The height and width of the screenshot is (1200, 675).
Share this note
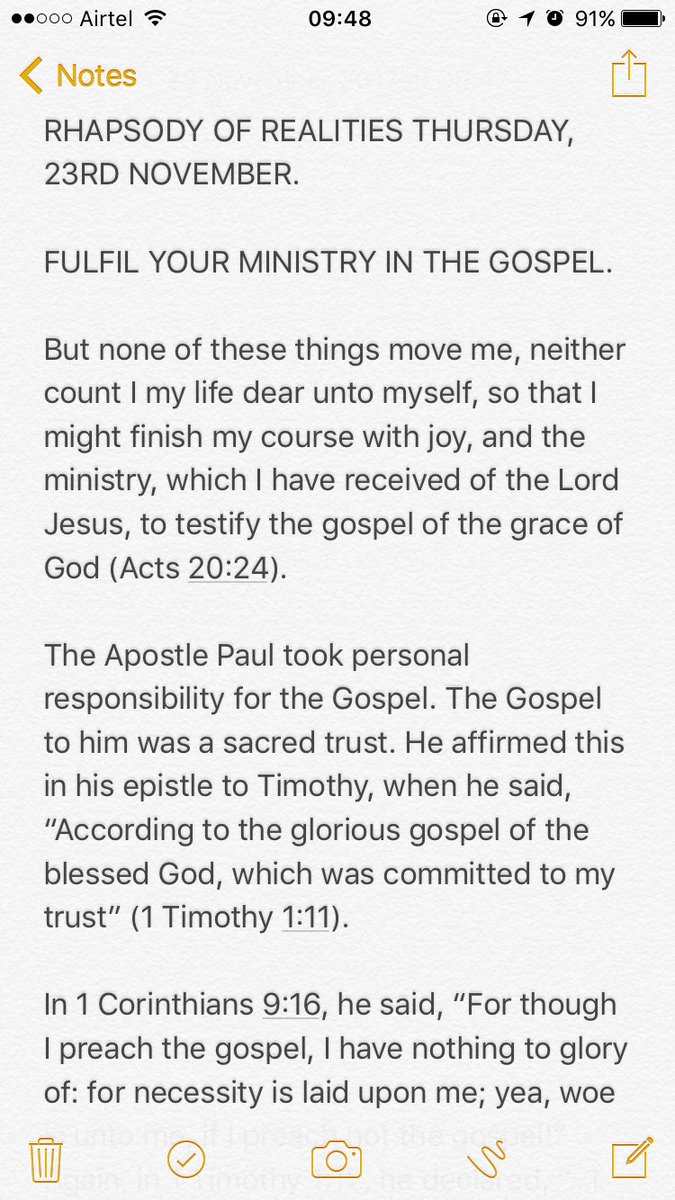point(629,76)
